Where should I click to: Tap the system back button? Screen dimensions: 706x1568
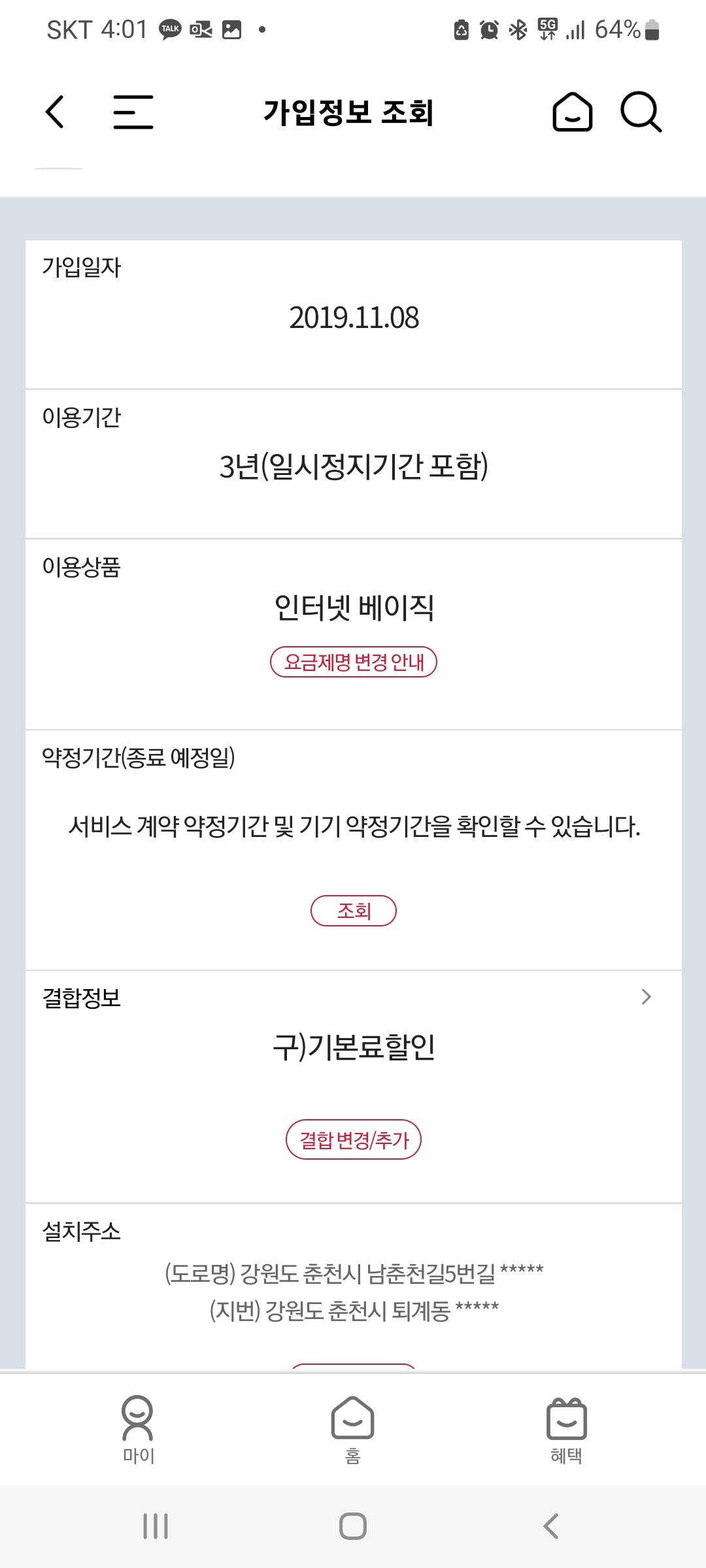[x=551, y=1526]
